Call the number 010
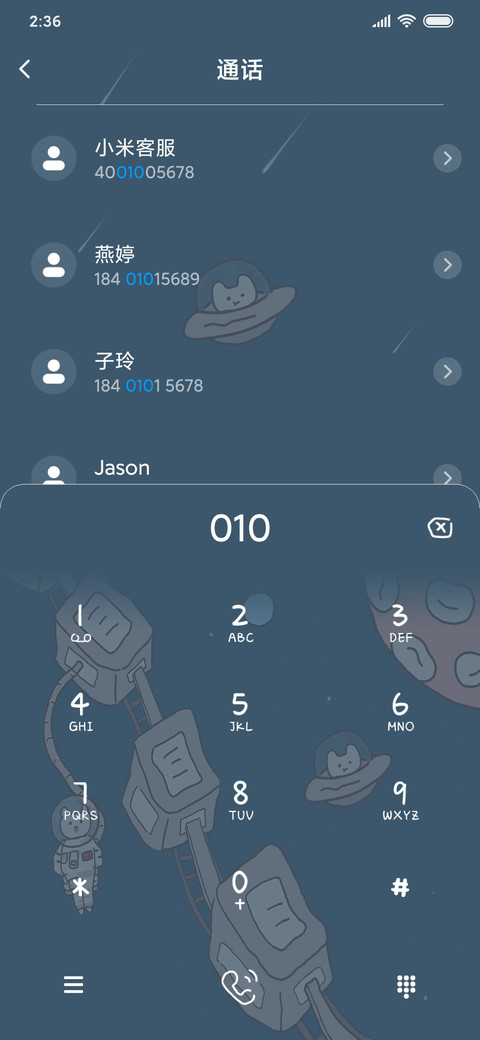Screen dimensions: 480x1040 tap(239, 987)
